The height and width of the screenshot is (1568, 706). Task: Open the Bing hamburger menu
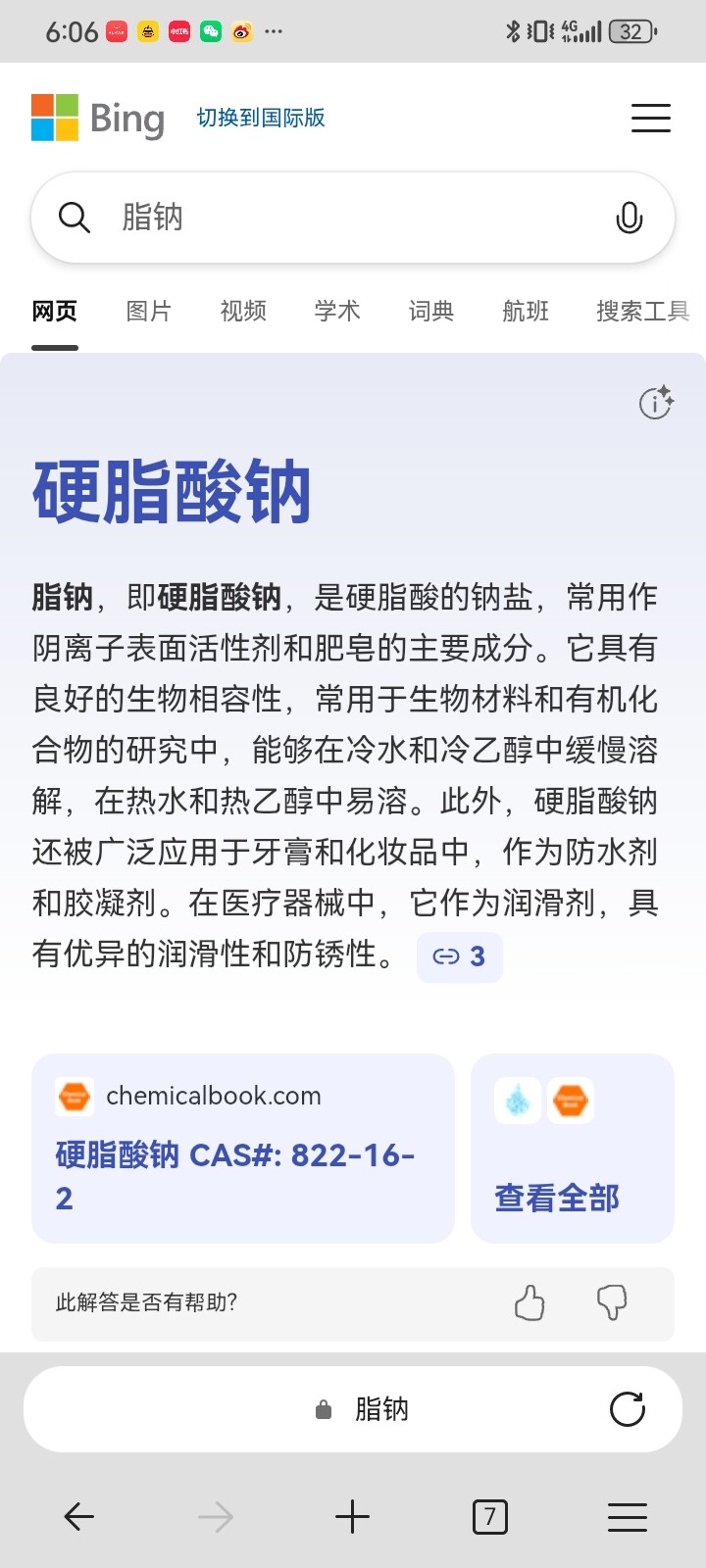(x=650, y=118)
